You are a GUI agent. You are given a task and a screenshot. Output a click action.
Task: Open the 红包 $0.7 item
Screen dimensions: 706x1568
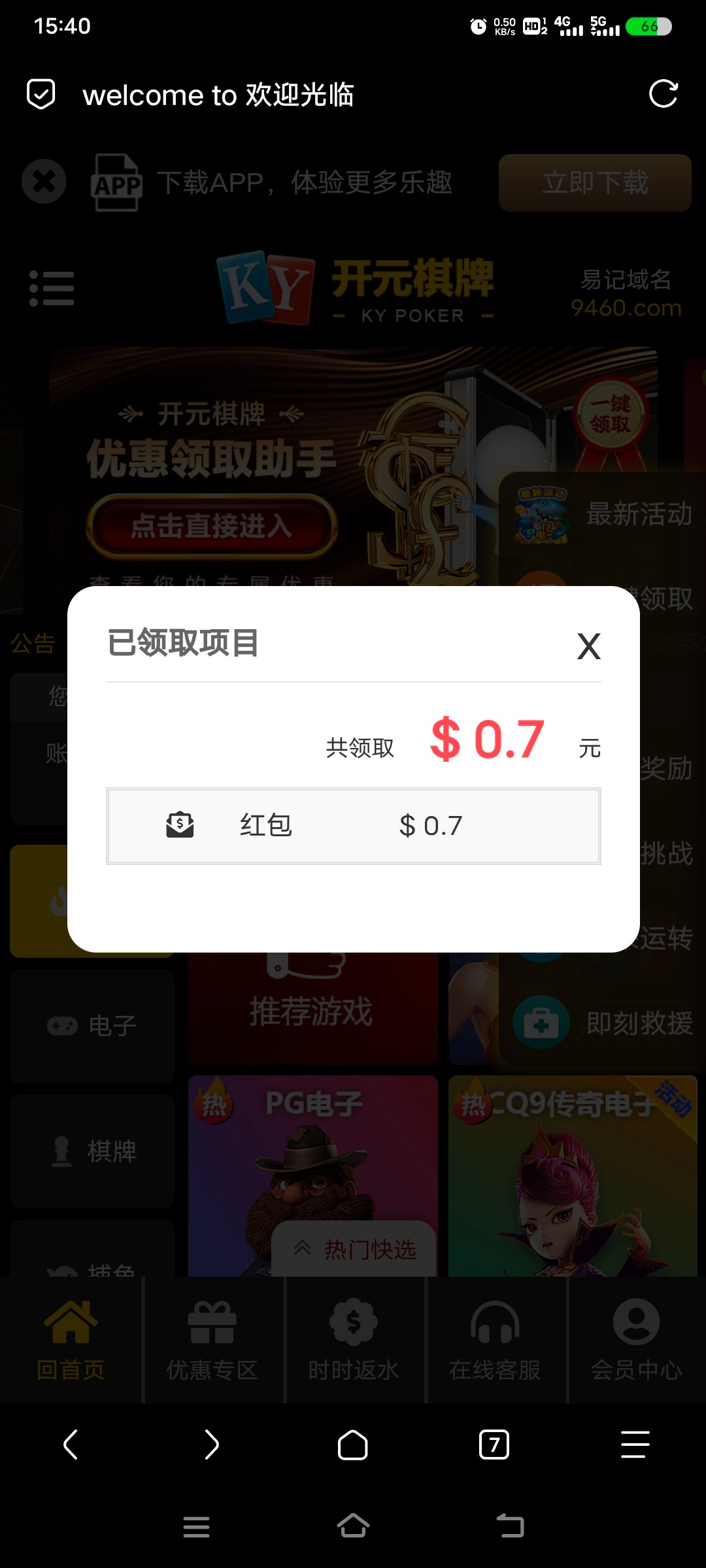[353, 826]
